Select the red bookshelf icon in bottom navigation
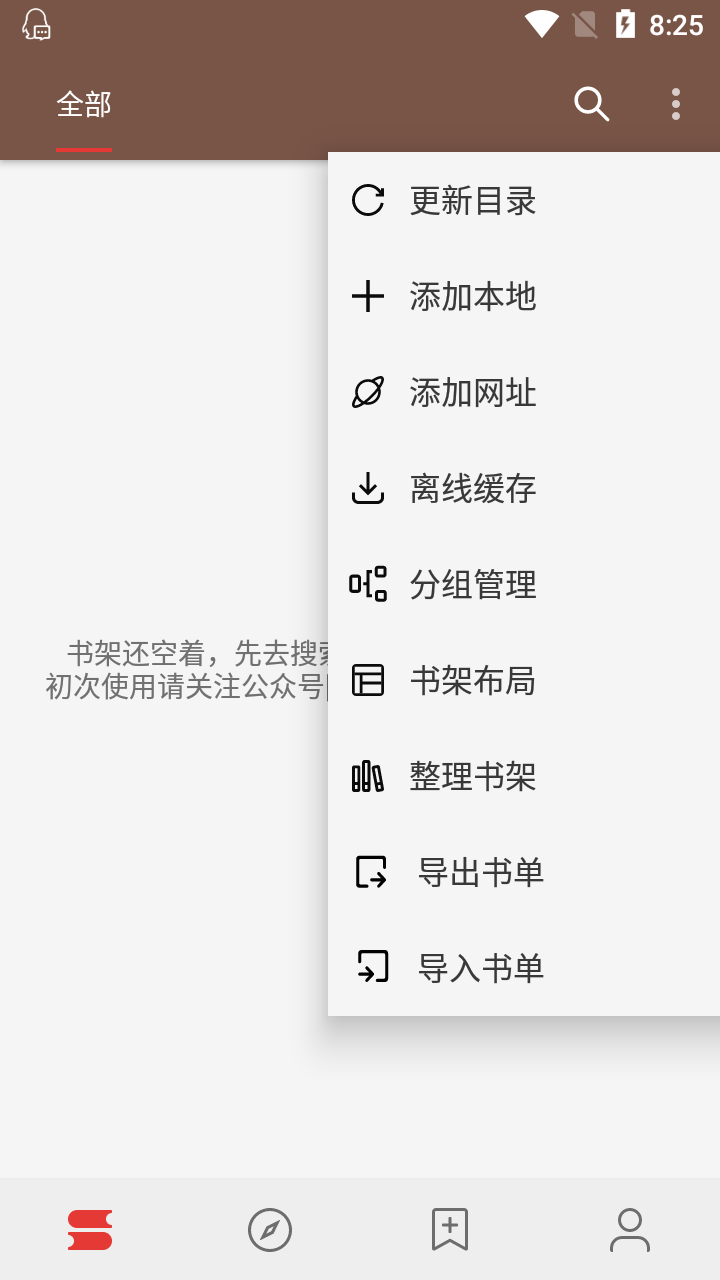720x1280 pixels. 90,1230
